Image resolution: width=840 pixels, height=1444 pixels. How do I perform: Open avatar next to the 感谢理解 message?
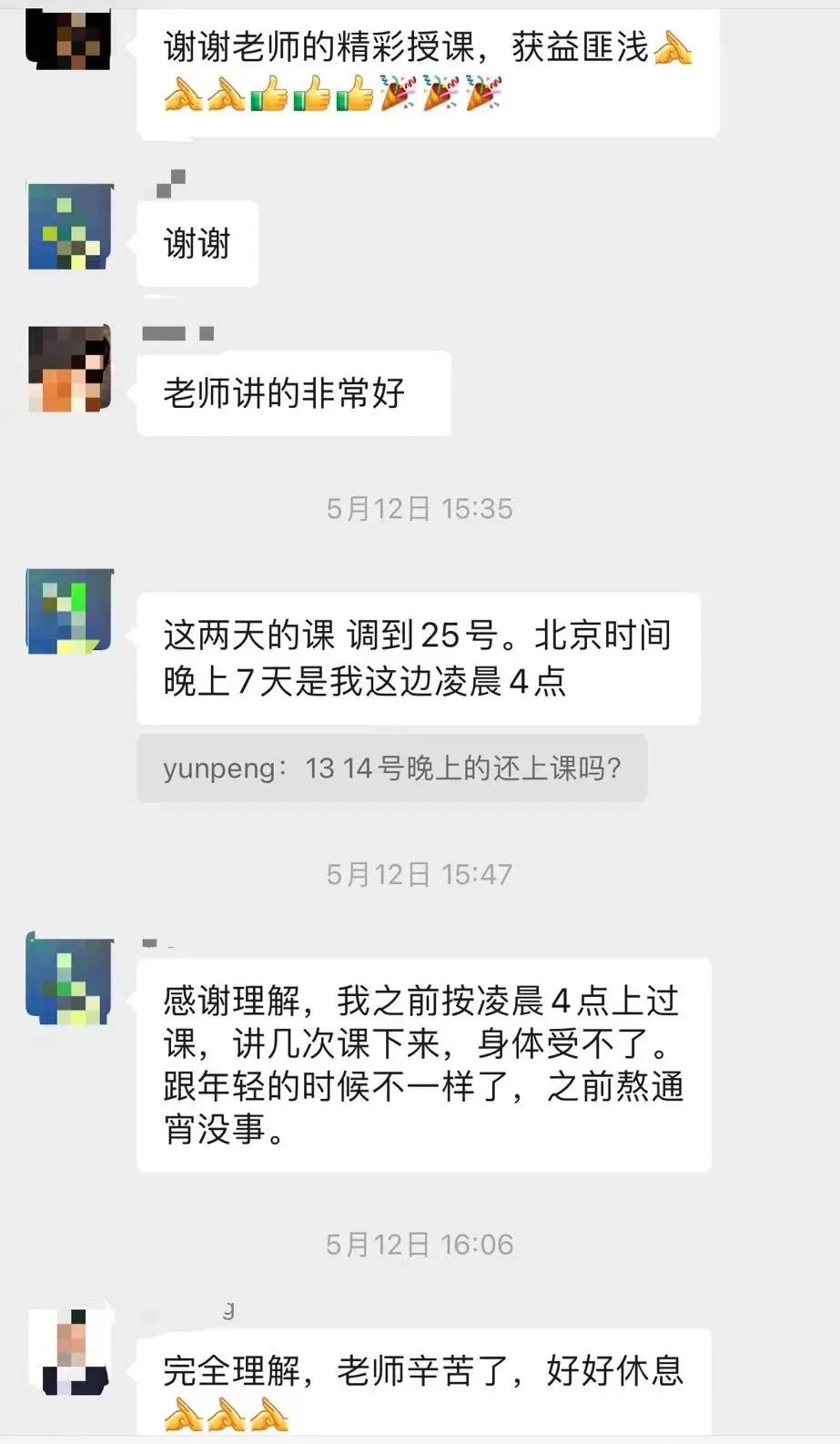click(69, 978)
